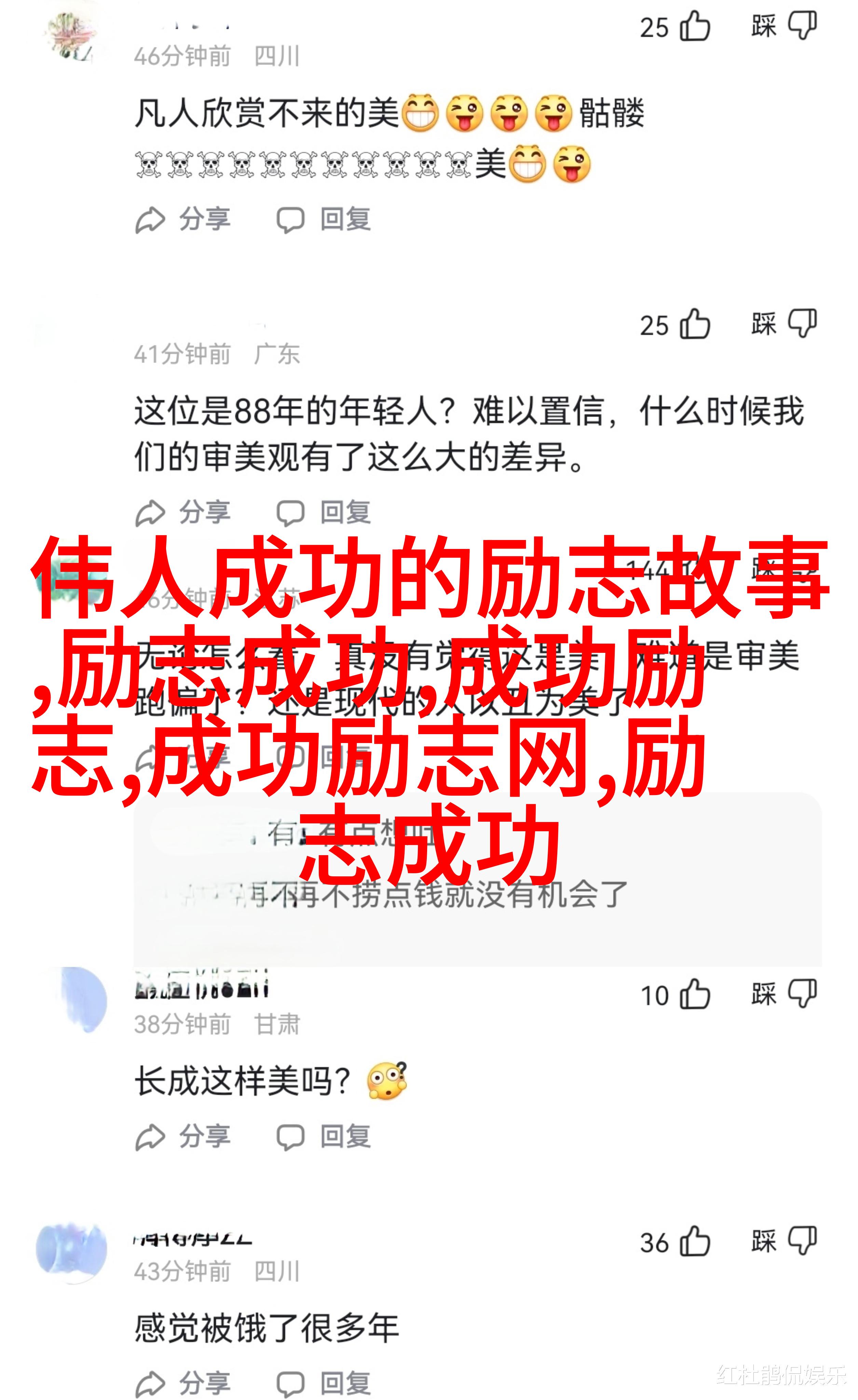Dislike the comment '感觉被饿了很多年'
This screenshot has height=1400, width=858.
pos(802,1241)
